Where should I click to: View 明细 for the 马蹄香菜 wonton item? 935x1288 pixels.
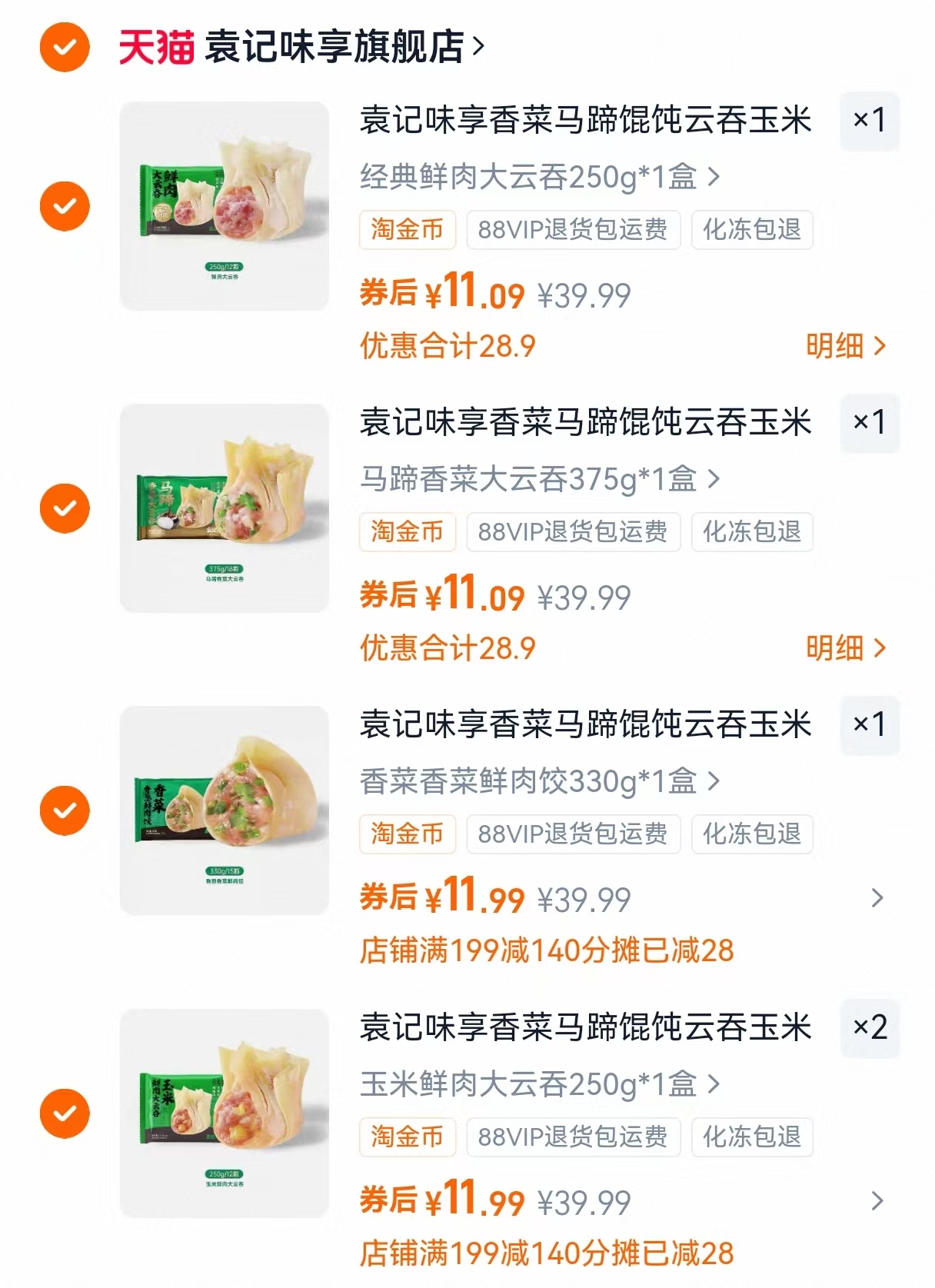coord(846,648)
